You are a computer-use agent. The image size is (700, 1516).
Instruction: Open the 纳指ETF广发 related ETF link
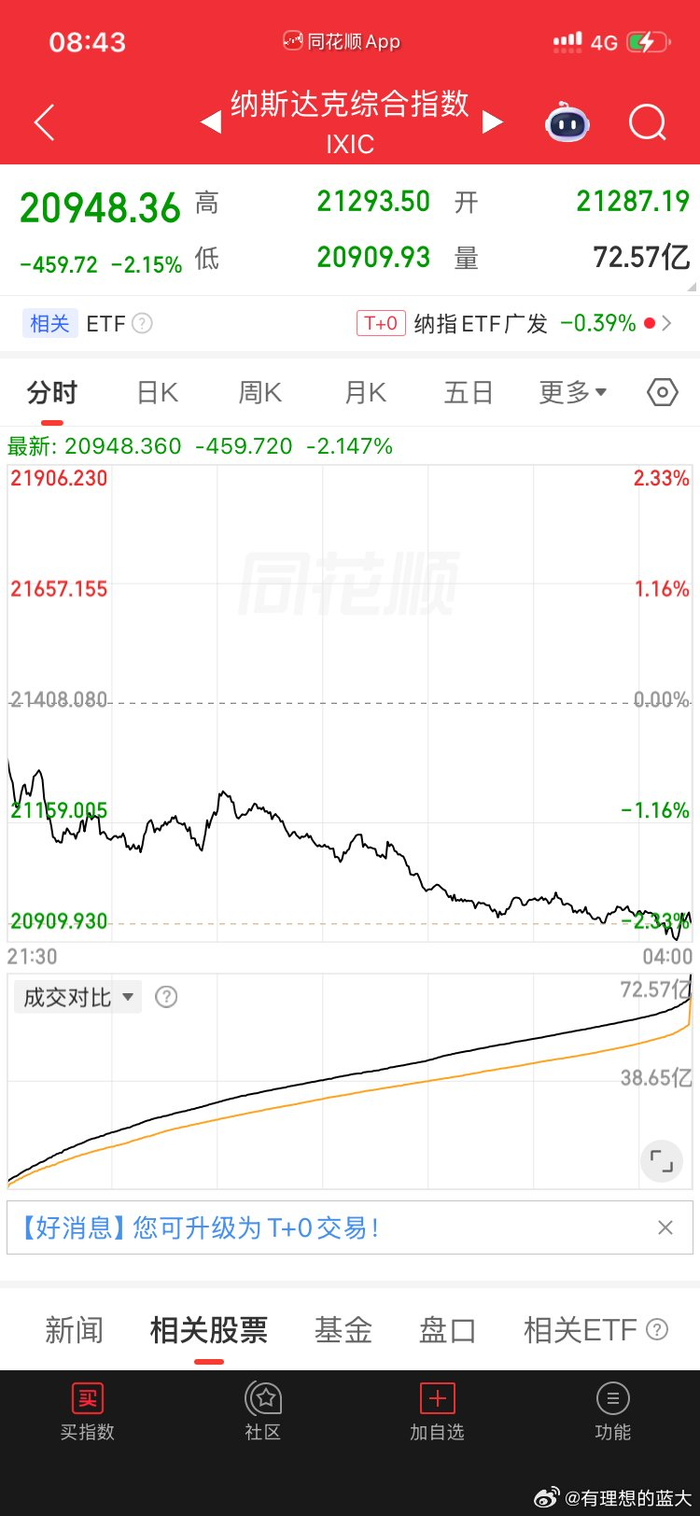pyautogui.click(x=515, y=323)
